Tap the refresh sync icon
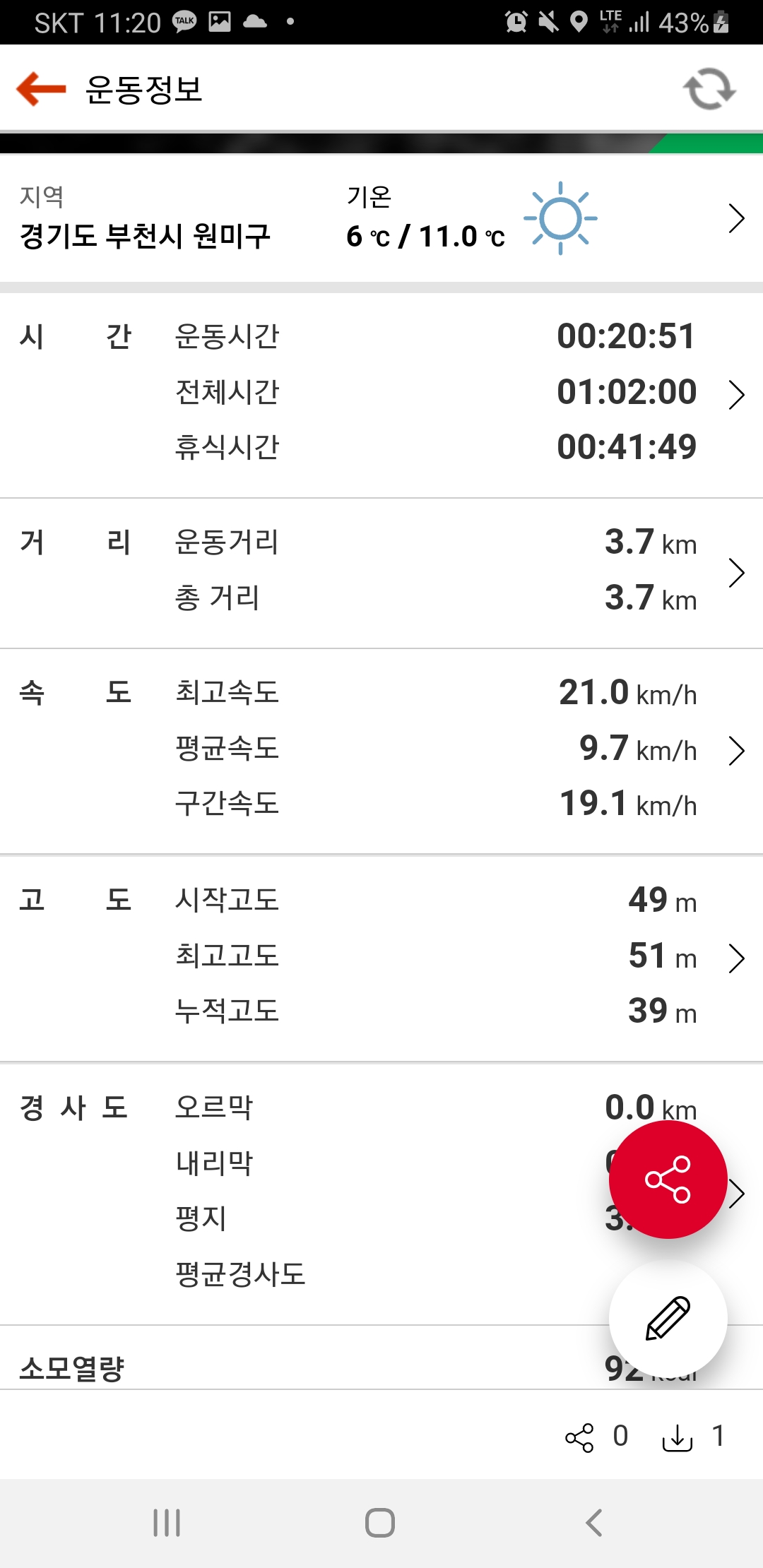 709,90
